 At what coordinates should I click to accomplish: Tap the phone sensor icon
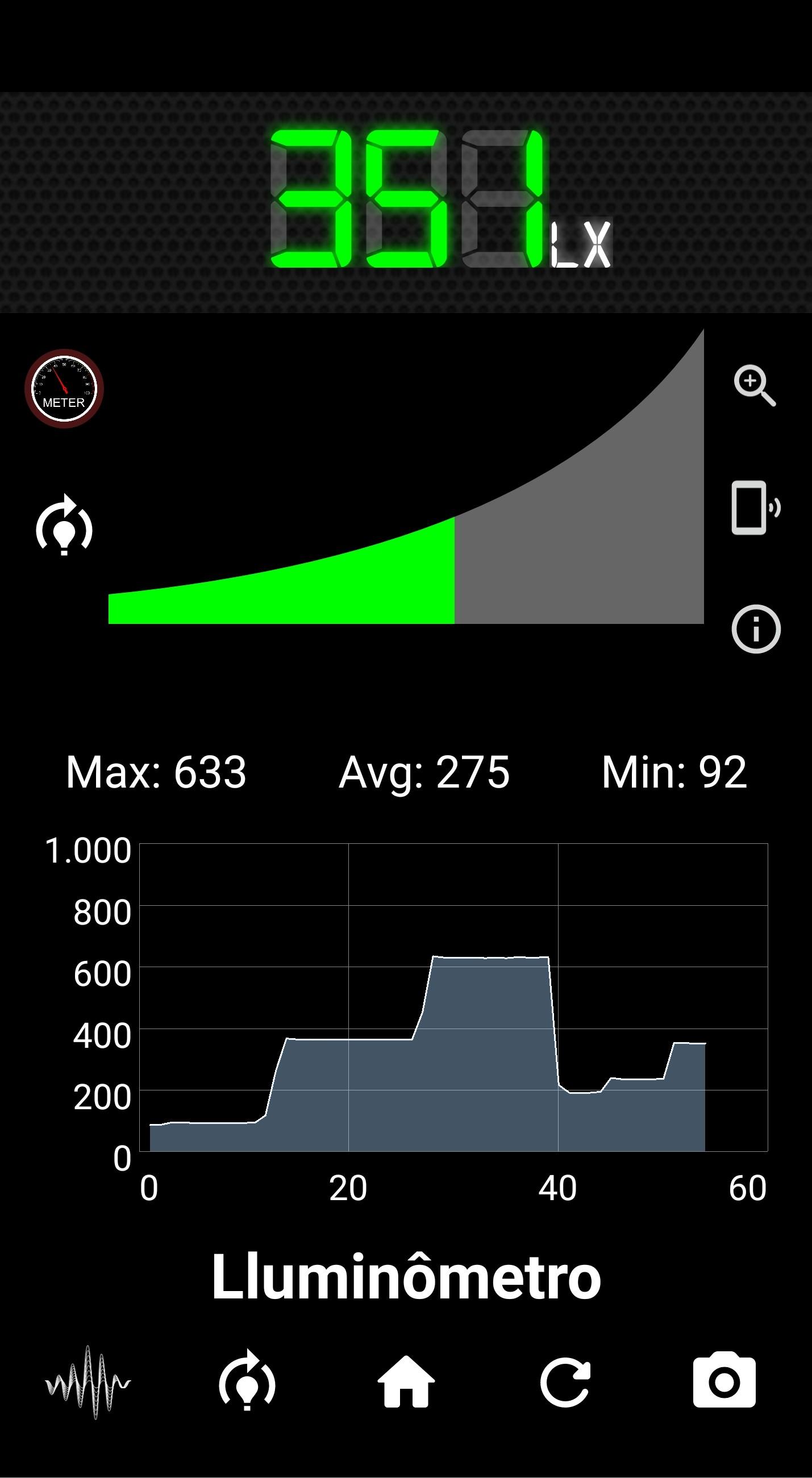tap(756, 508)
